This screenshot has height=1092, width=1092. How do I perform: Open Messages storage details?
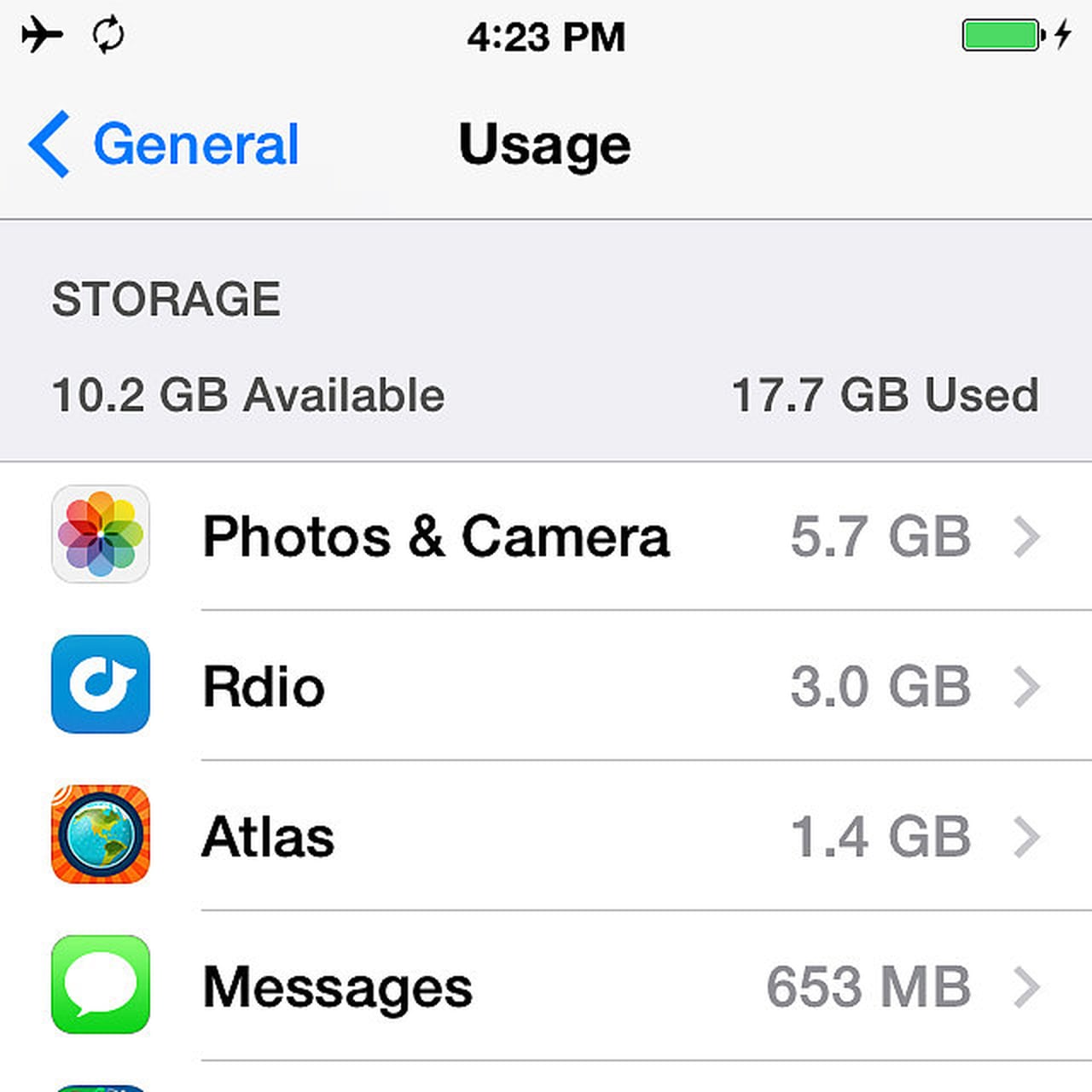point(546,986)
